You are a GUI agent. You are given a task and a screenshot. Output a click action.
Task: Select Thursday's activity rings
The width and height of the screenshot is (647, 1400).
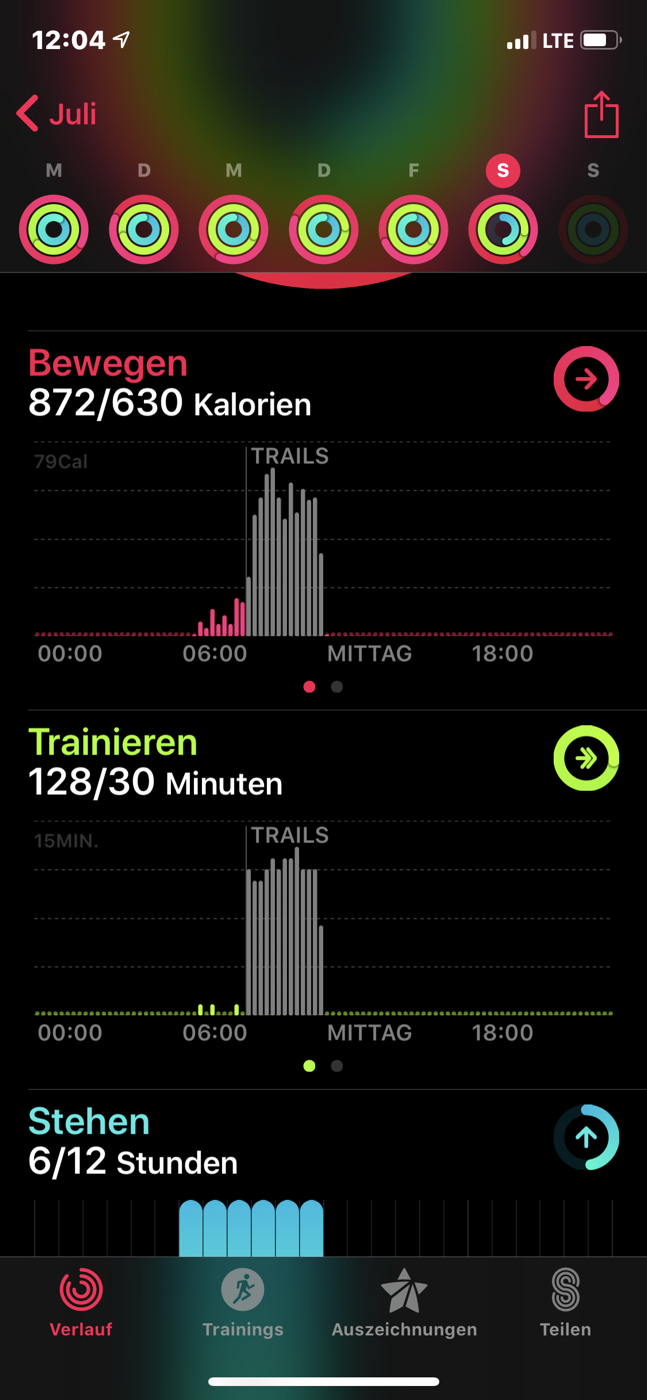(324, 229)
